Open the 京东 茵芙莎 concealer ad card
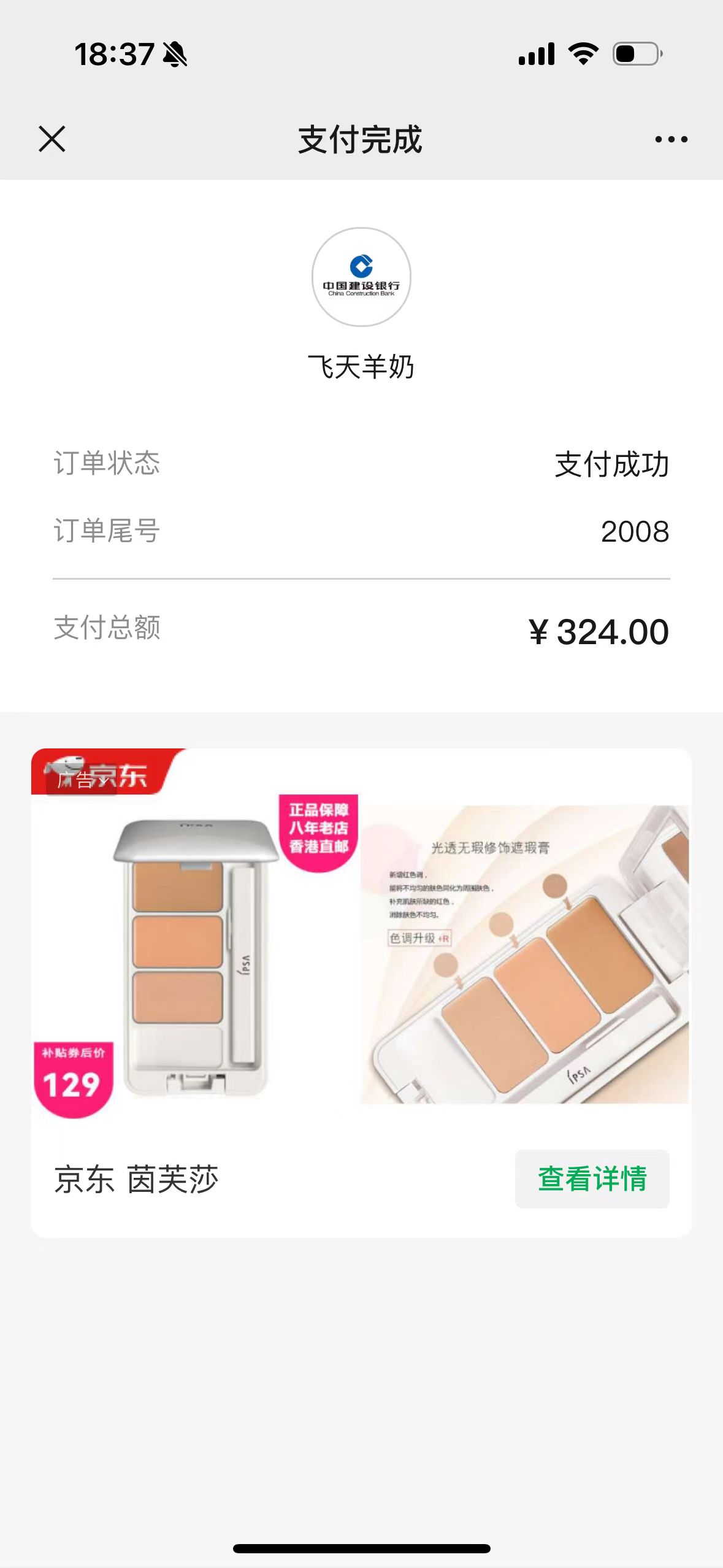Screen dimensions: 723x1568 (361, 957)
